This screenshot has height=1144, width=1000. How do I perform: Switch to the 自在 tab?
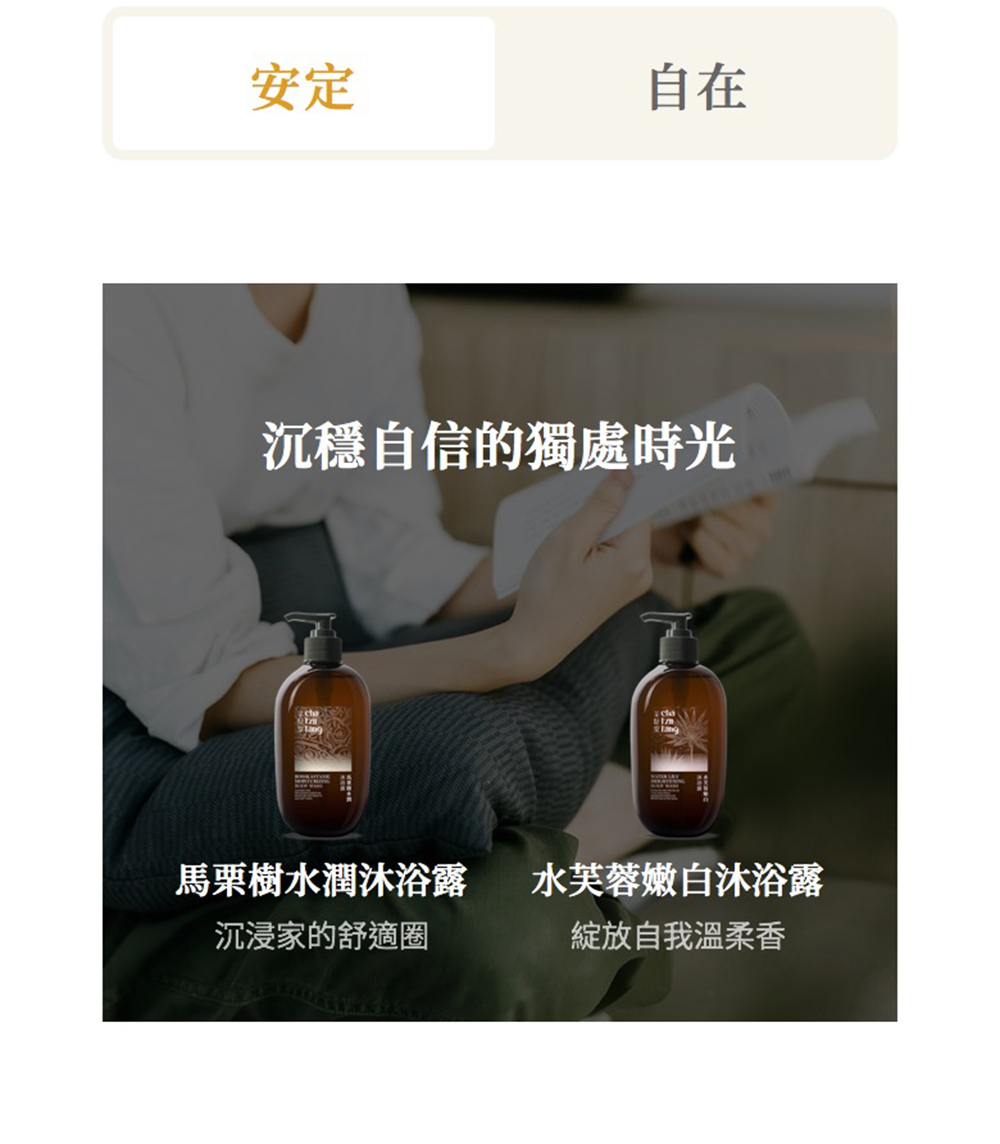pos(697,84)
